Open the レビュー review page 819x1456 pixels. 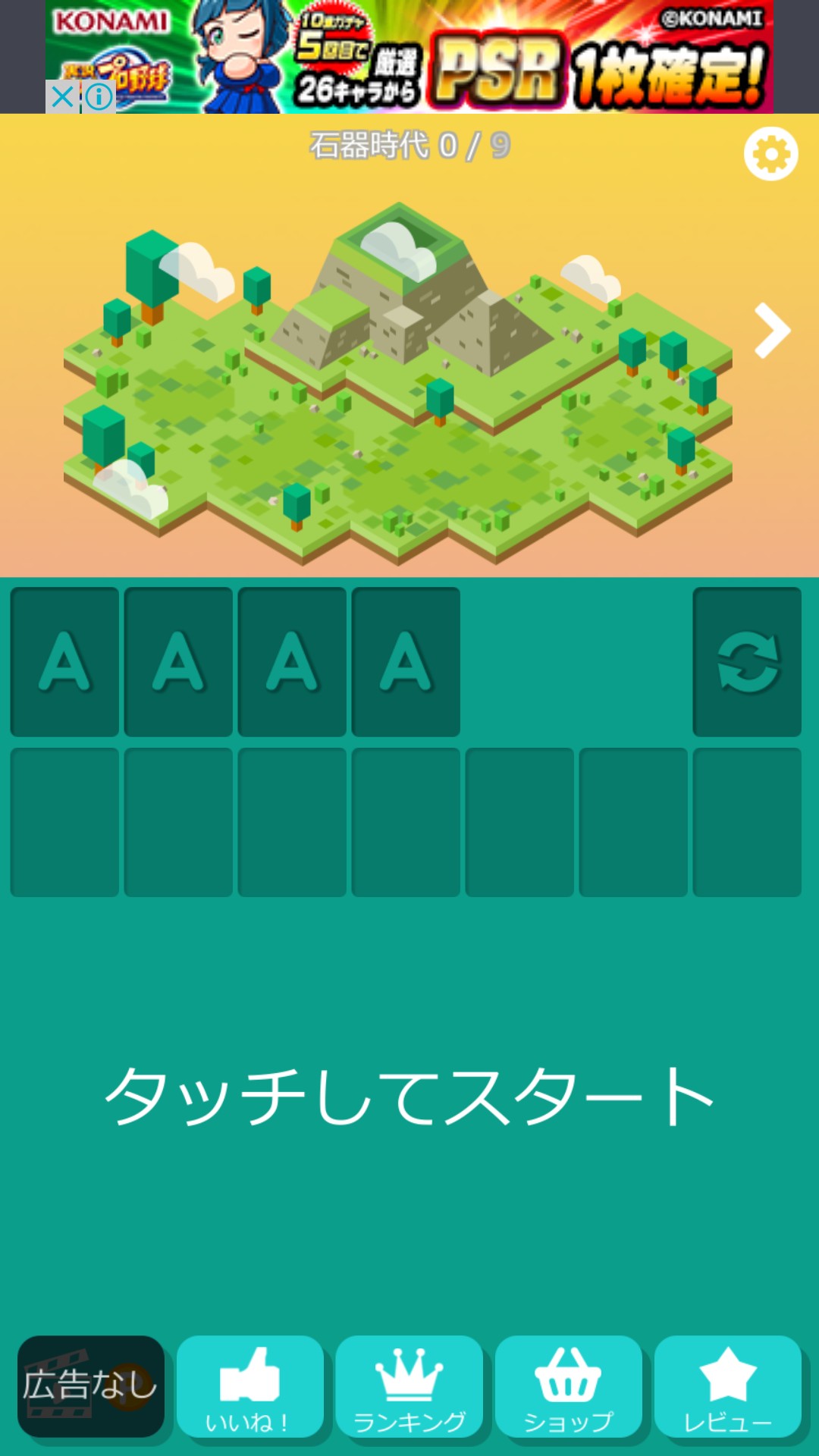coord(728,1386)
